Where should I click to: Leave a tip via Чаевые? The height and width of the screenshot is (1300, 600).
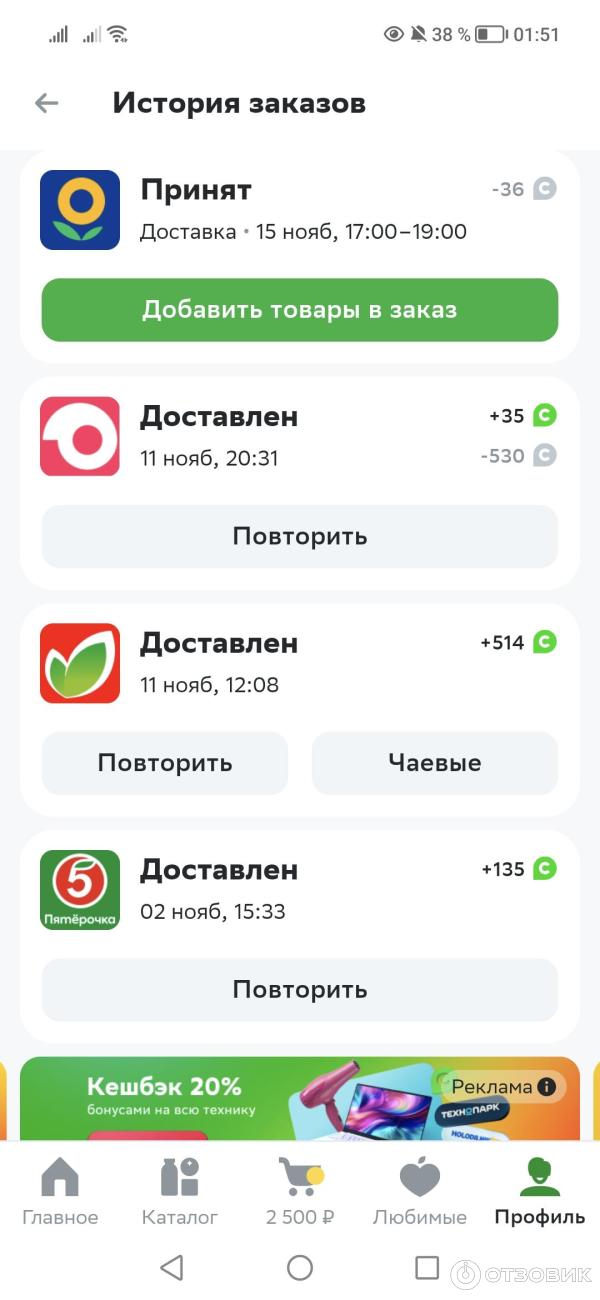coord(434,763)
